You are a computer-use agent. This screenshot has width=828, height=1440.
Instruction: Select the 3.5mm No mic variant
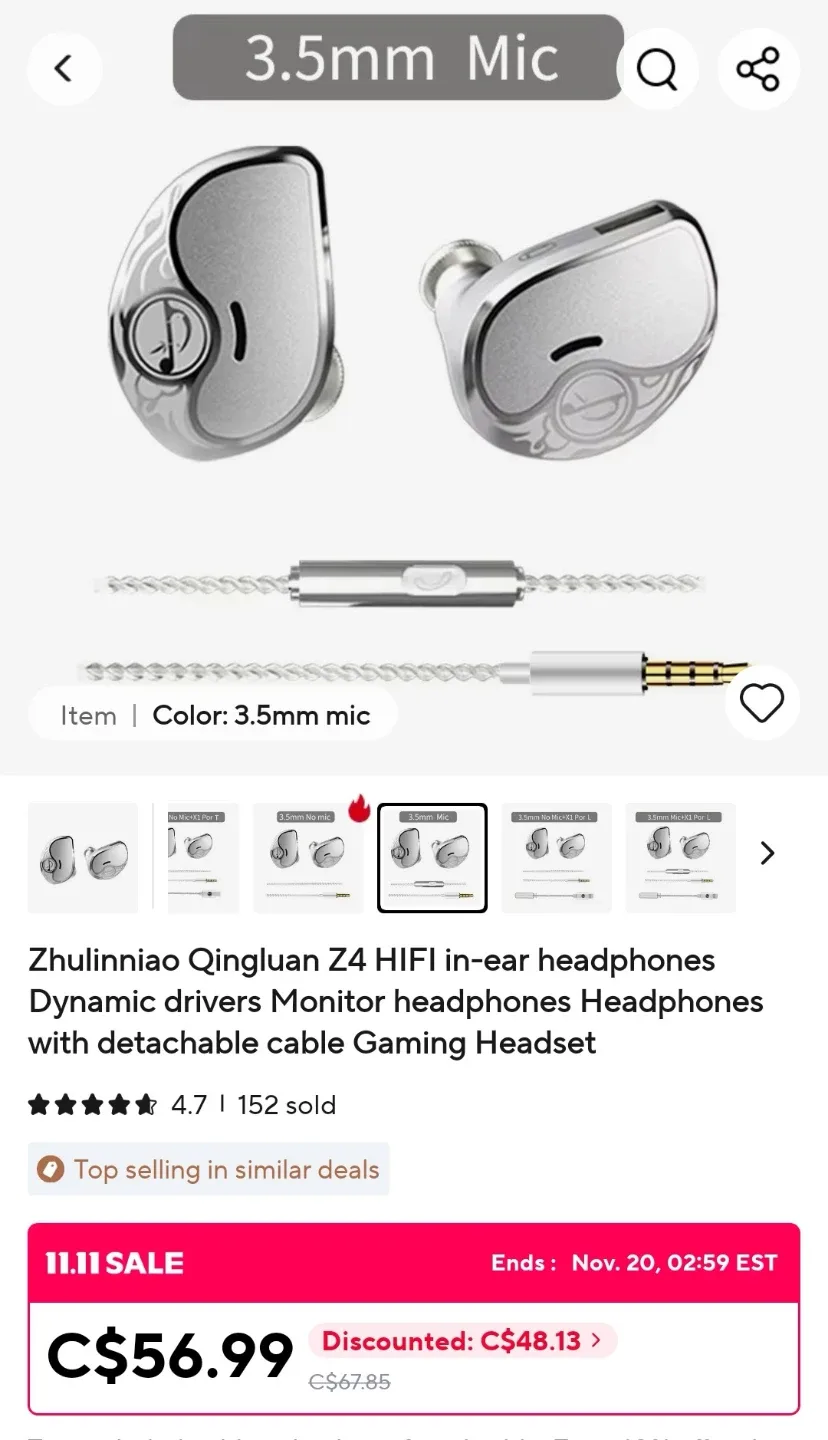coord(308,858)
